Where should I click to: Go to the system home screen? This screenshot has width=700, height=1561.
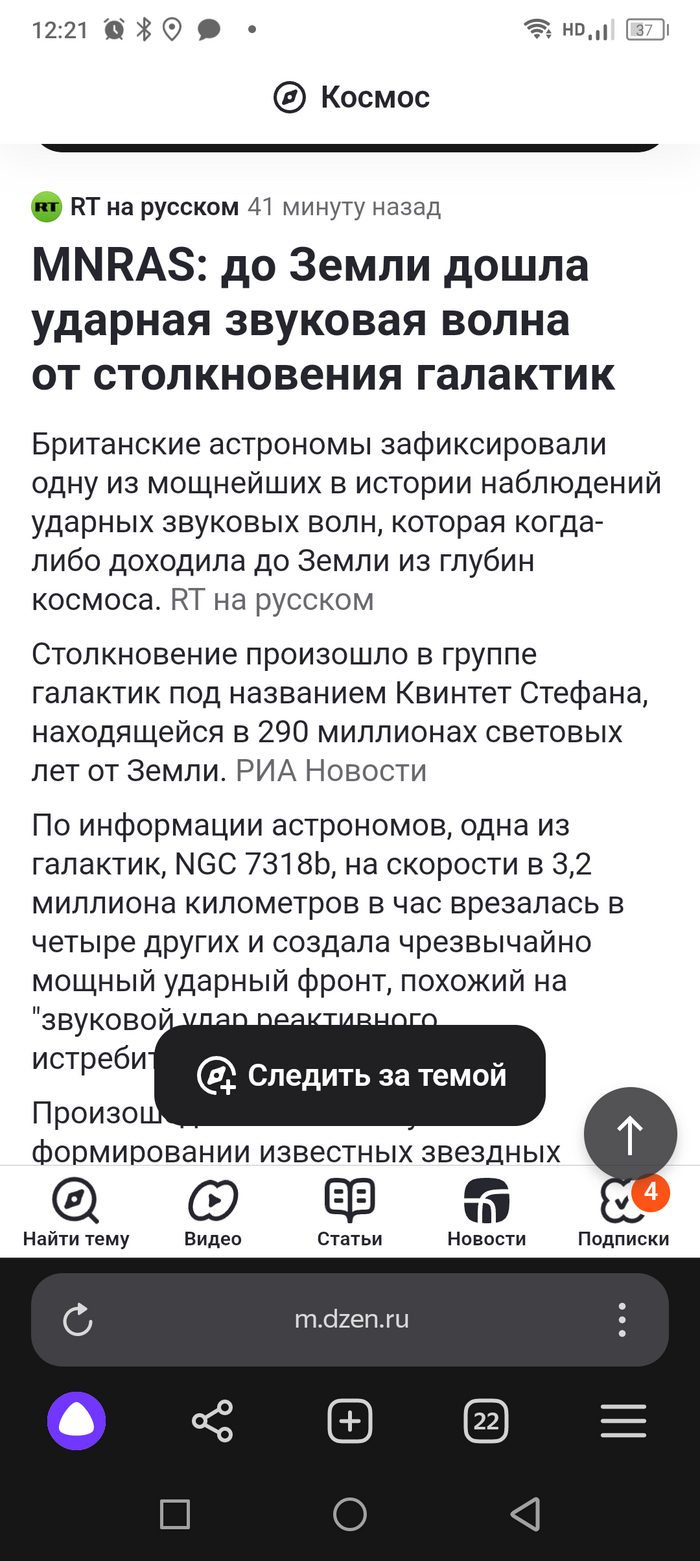point(350,1514)
